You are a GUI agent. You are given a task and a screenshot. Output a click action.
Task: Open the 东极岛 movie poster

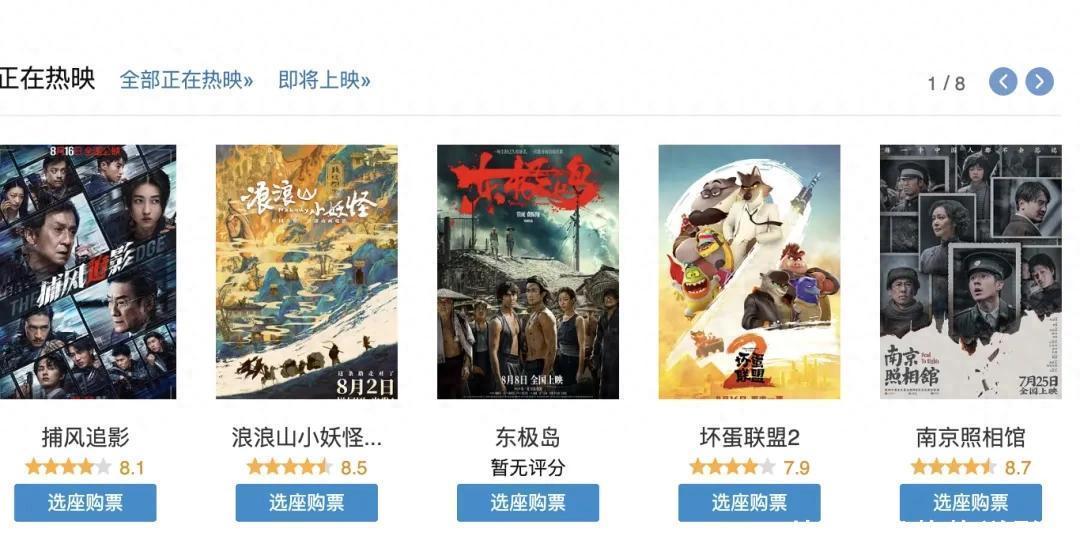click(528, 272)
